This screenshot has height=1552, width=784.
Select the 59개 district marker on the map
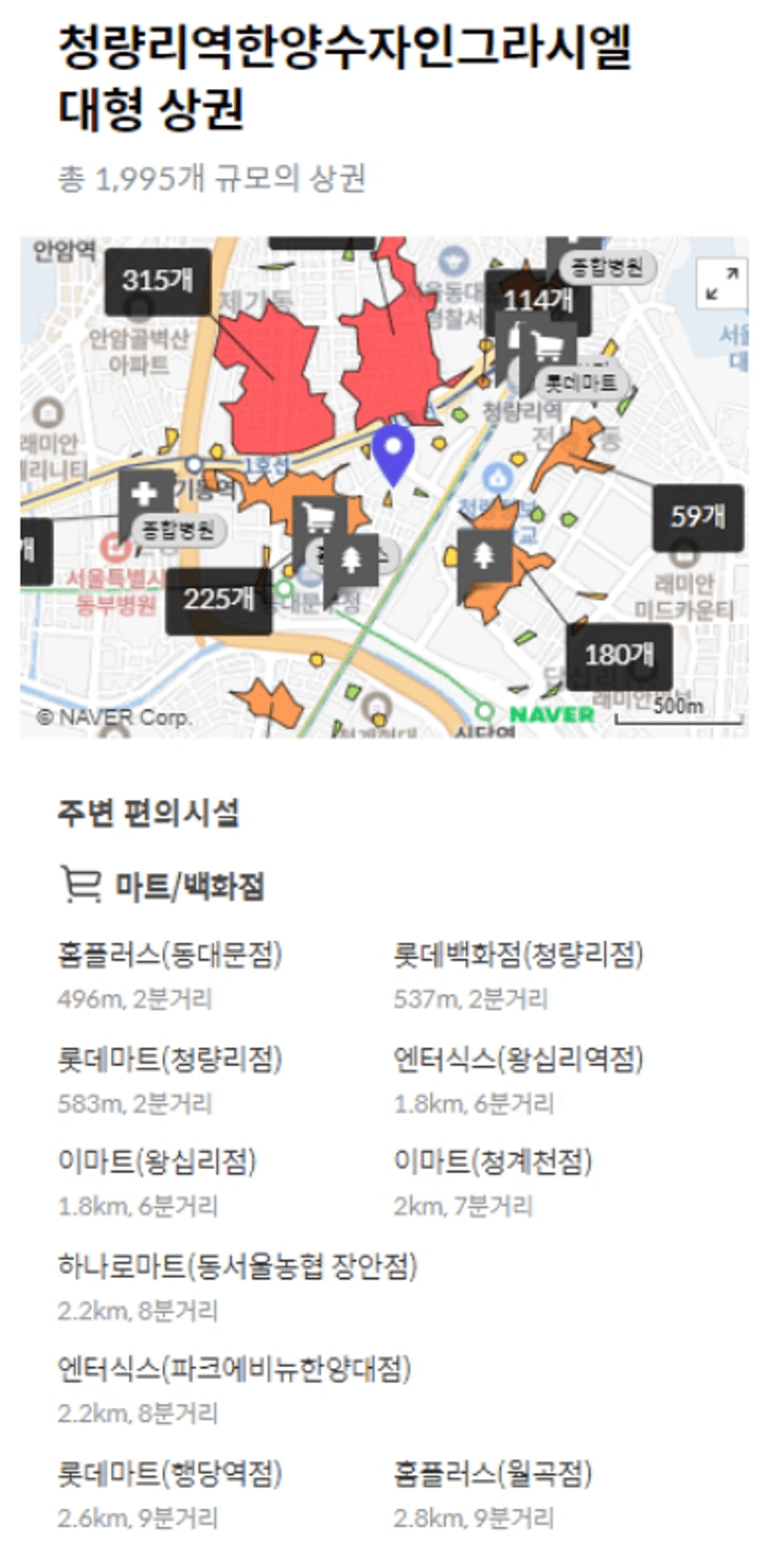pos(698,518)
